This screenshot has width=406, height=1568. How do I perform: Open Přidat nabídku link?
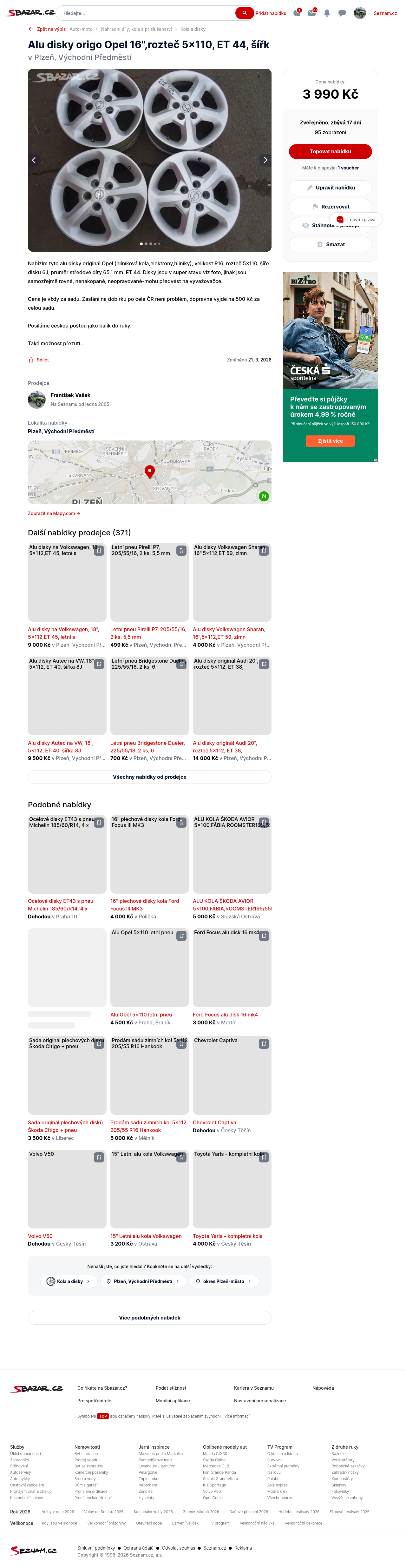coord(271,13)
